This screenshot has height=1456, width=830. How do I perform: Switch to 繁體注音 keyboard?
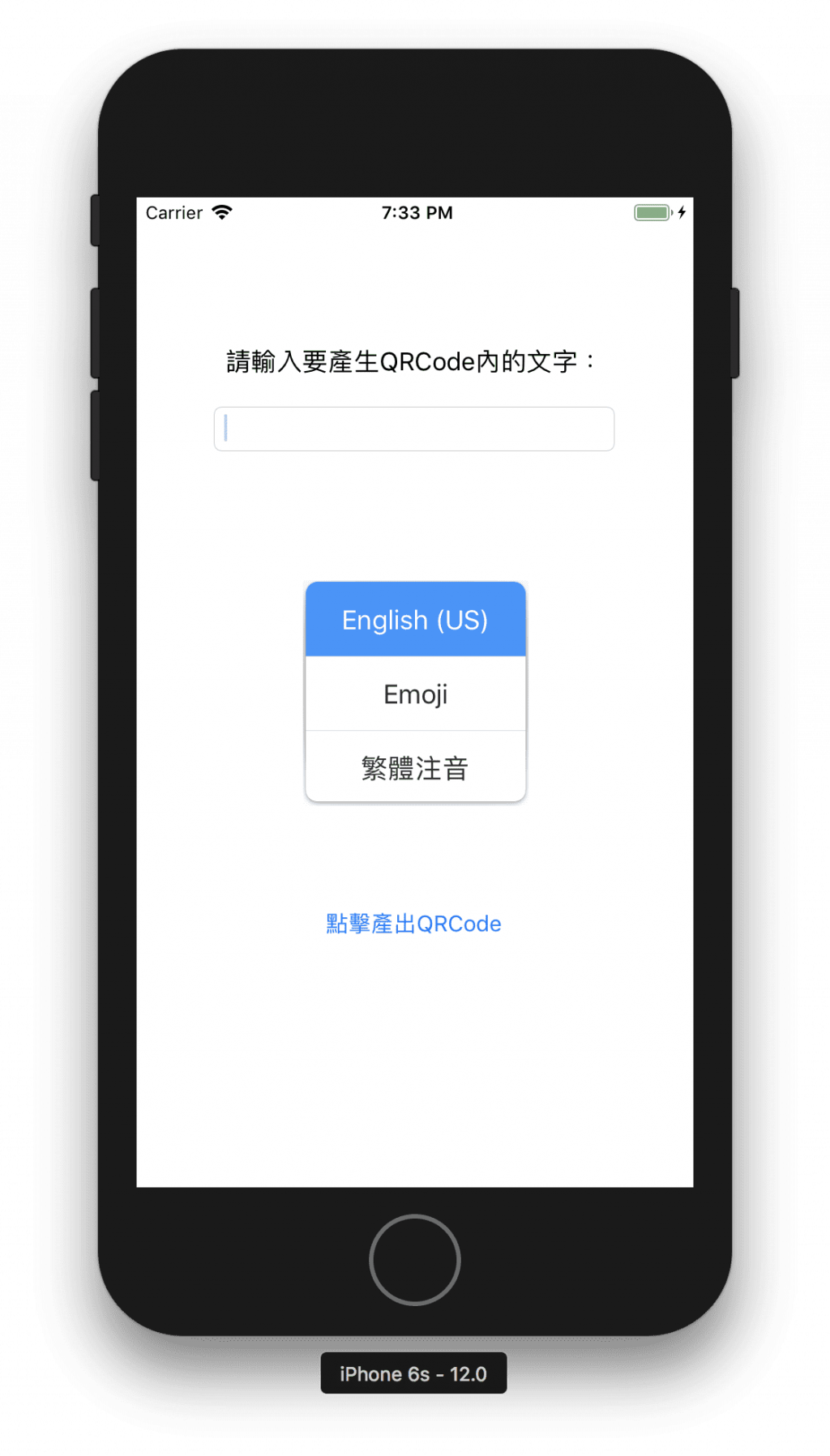[x=415, y=767]
